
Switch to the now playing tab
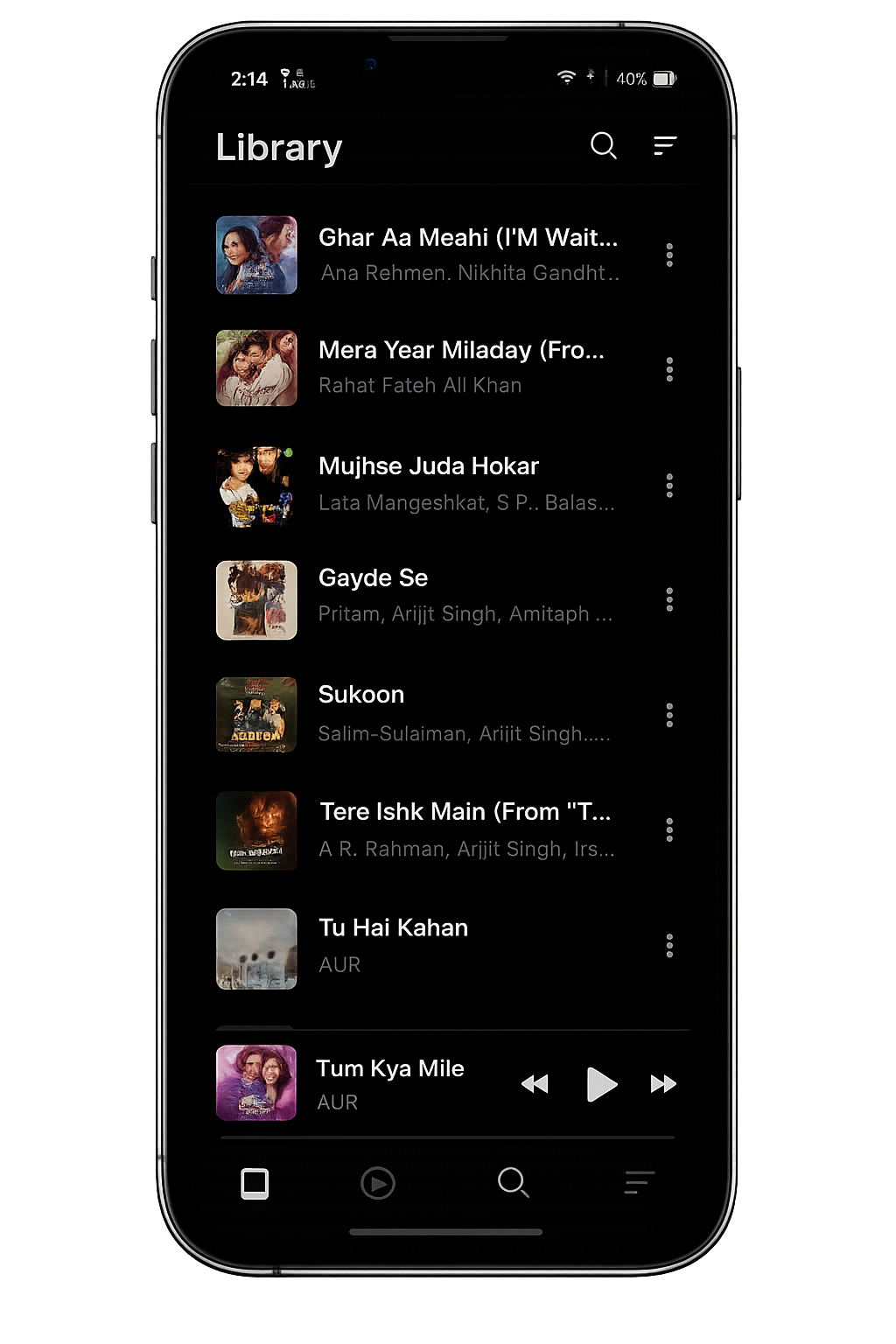point(378,1184)
